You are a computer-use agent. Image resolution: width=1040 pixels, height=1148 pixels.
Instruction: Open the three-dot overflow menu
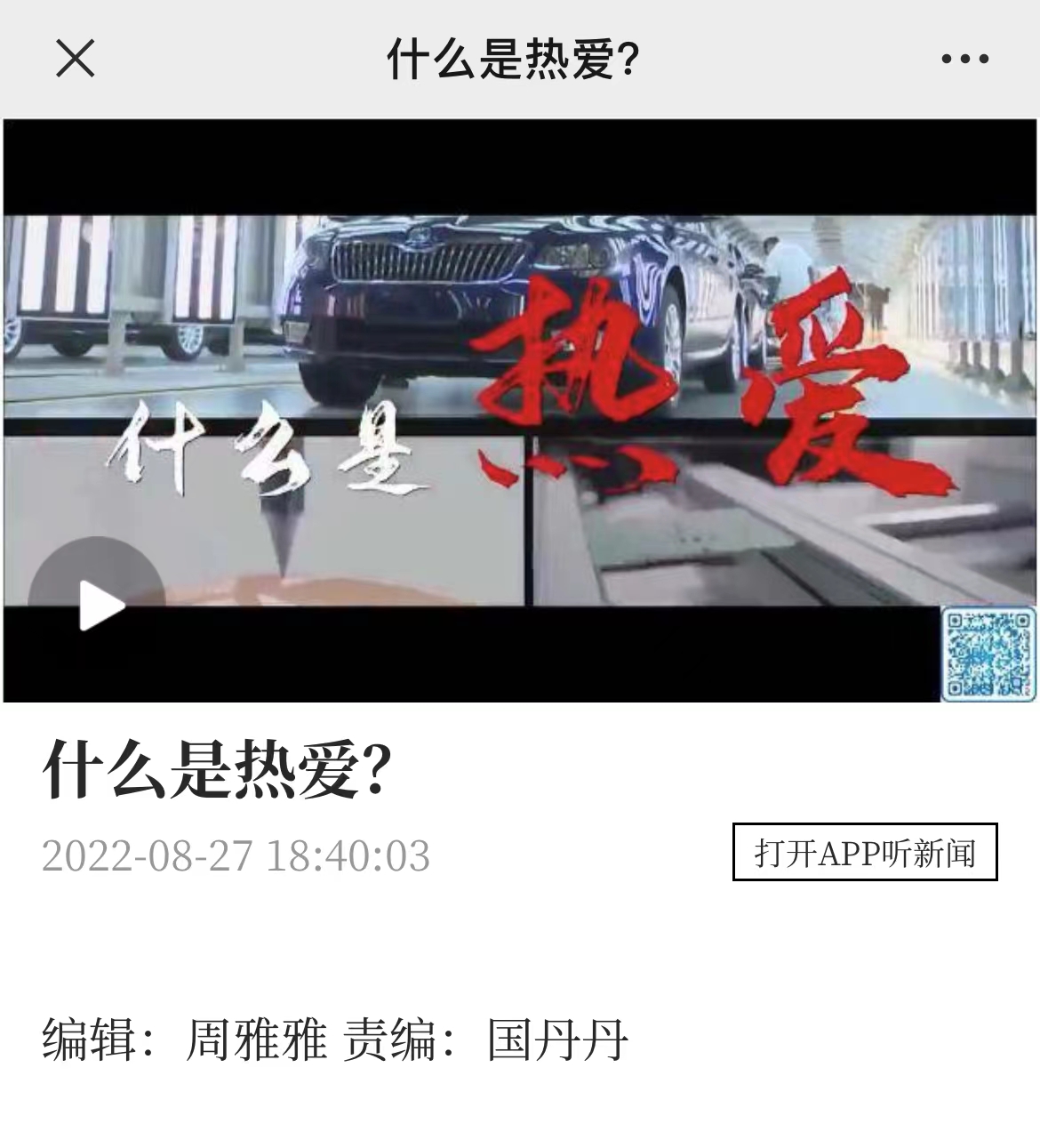[964, 59]
